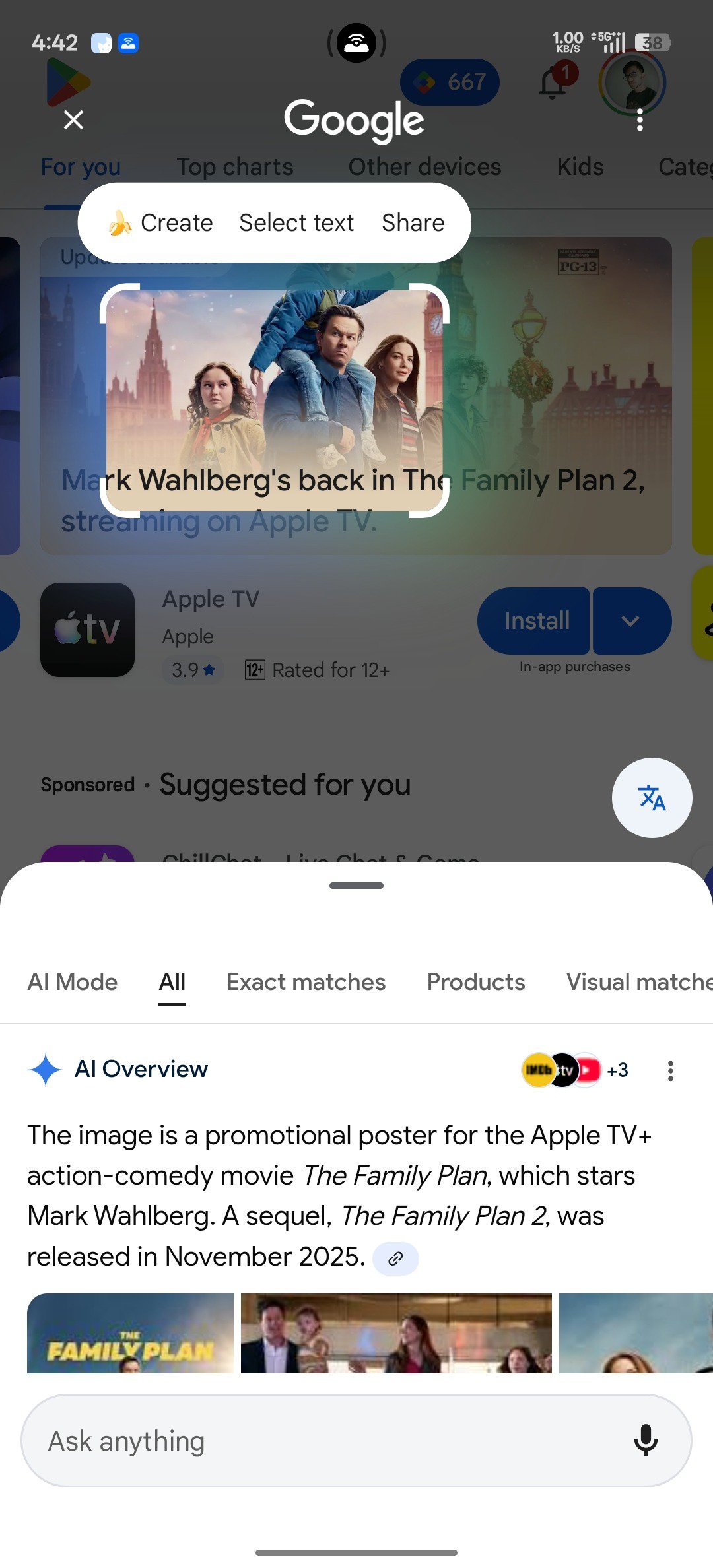Tap Create in the selection popup
713x1568 pixels.
160,223
